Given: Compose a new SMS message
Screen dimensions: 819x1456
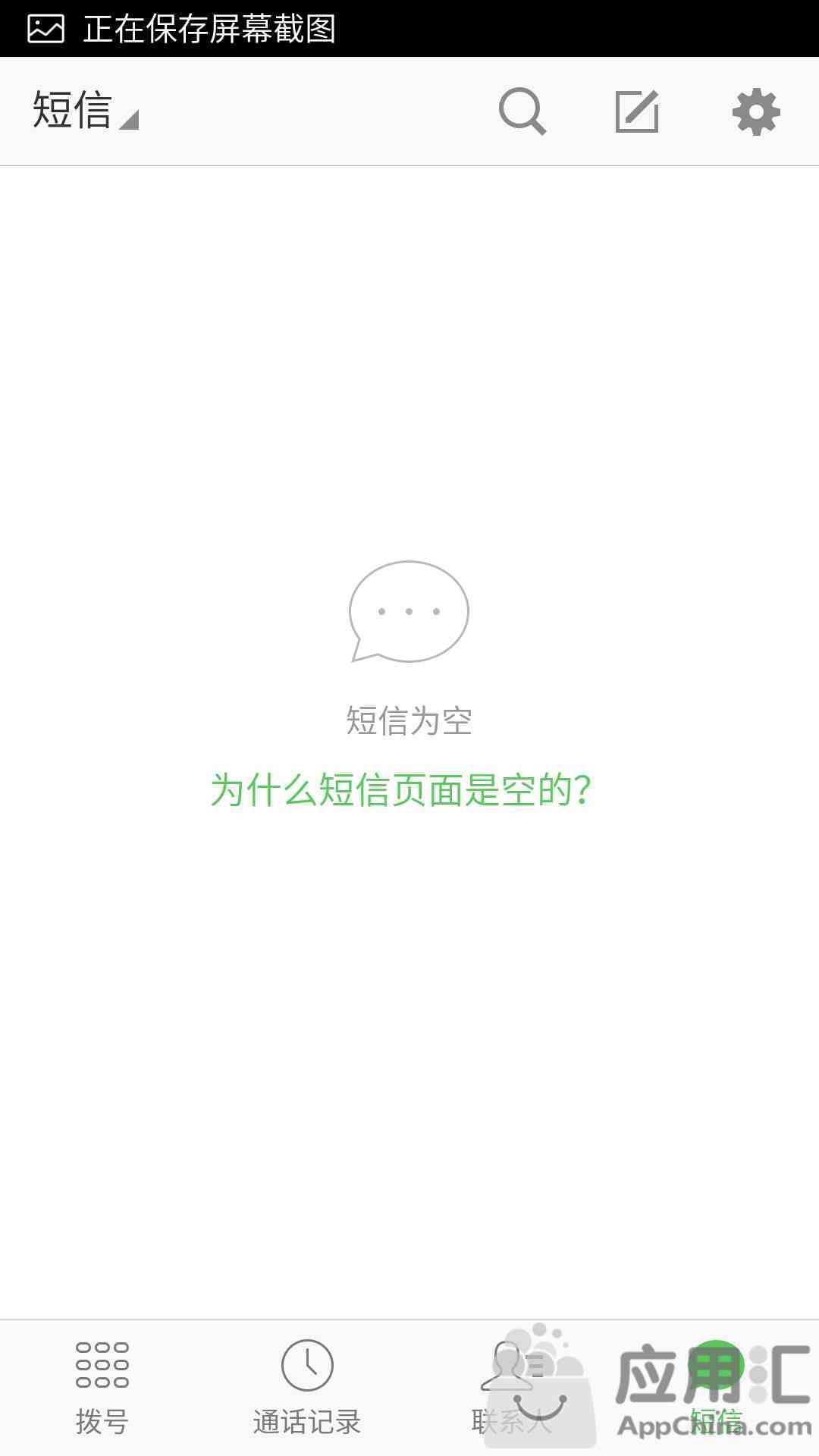Looking at the screenshot, I should (x=637, y=111).
